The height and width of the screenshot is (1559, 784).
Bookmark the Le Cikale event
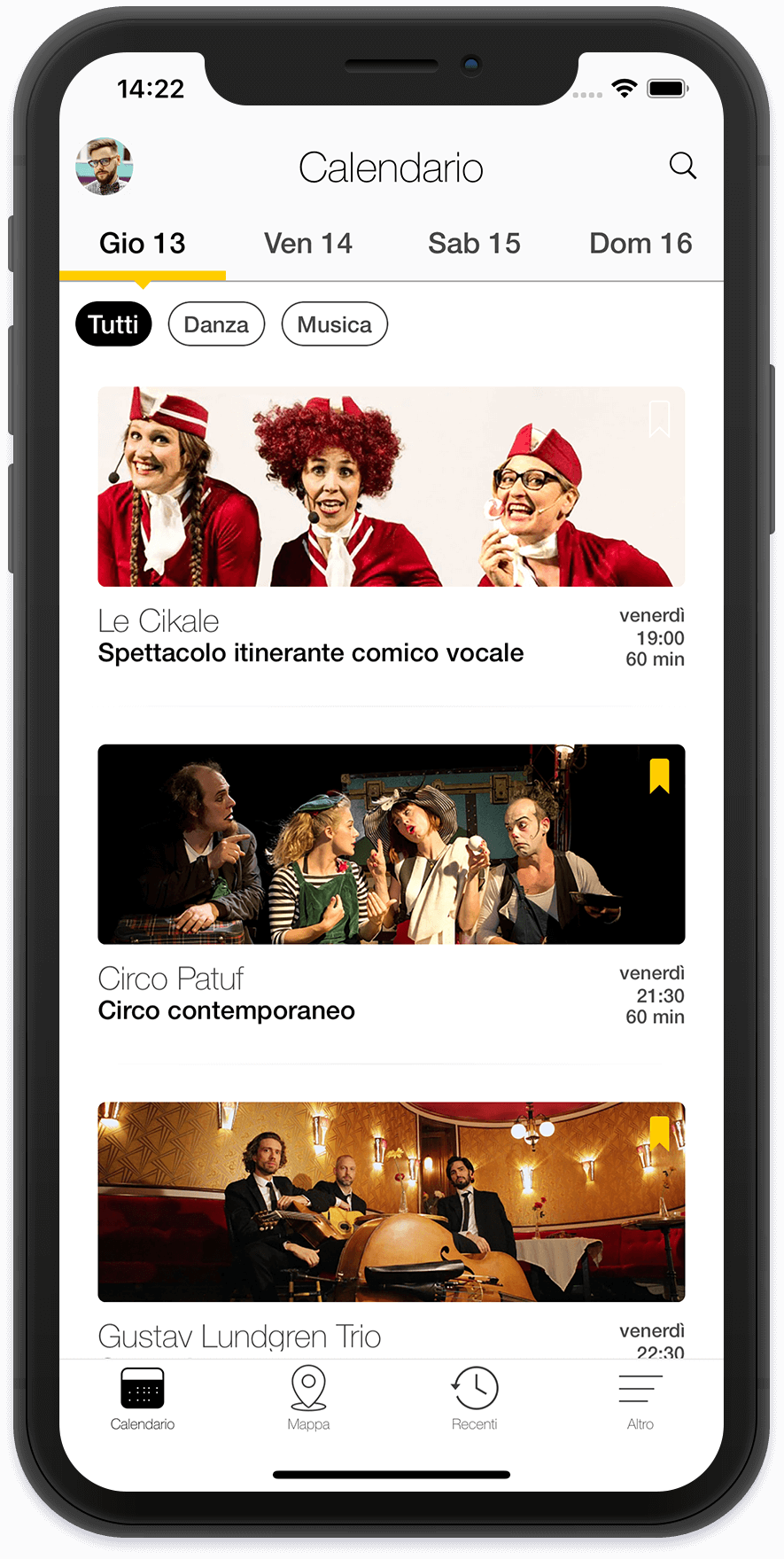(x=659, y=418)
